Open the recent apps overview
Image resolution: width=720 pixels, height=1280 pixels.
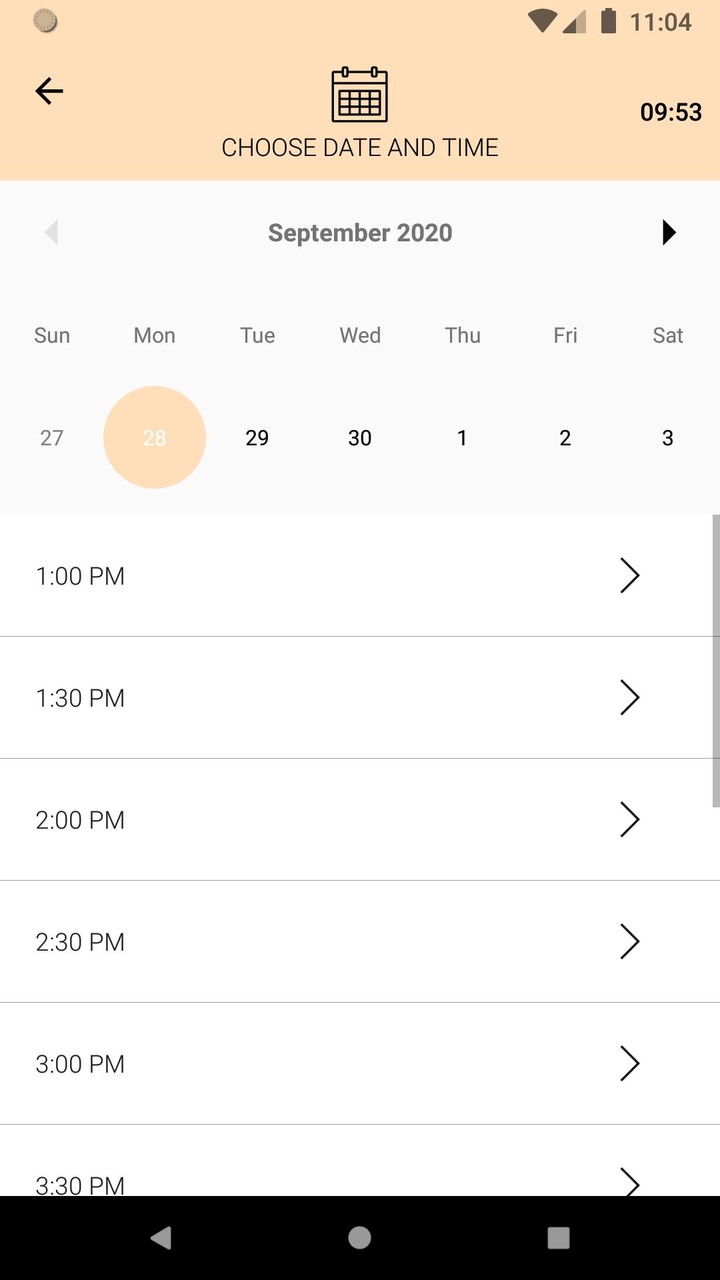(x=558, y=1238)
